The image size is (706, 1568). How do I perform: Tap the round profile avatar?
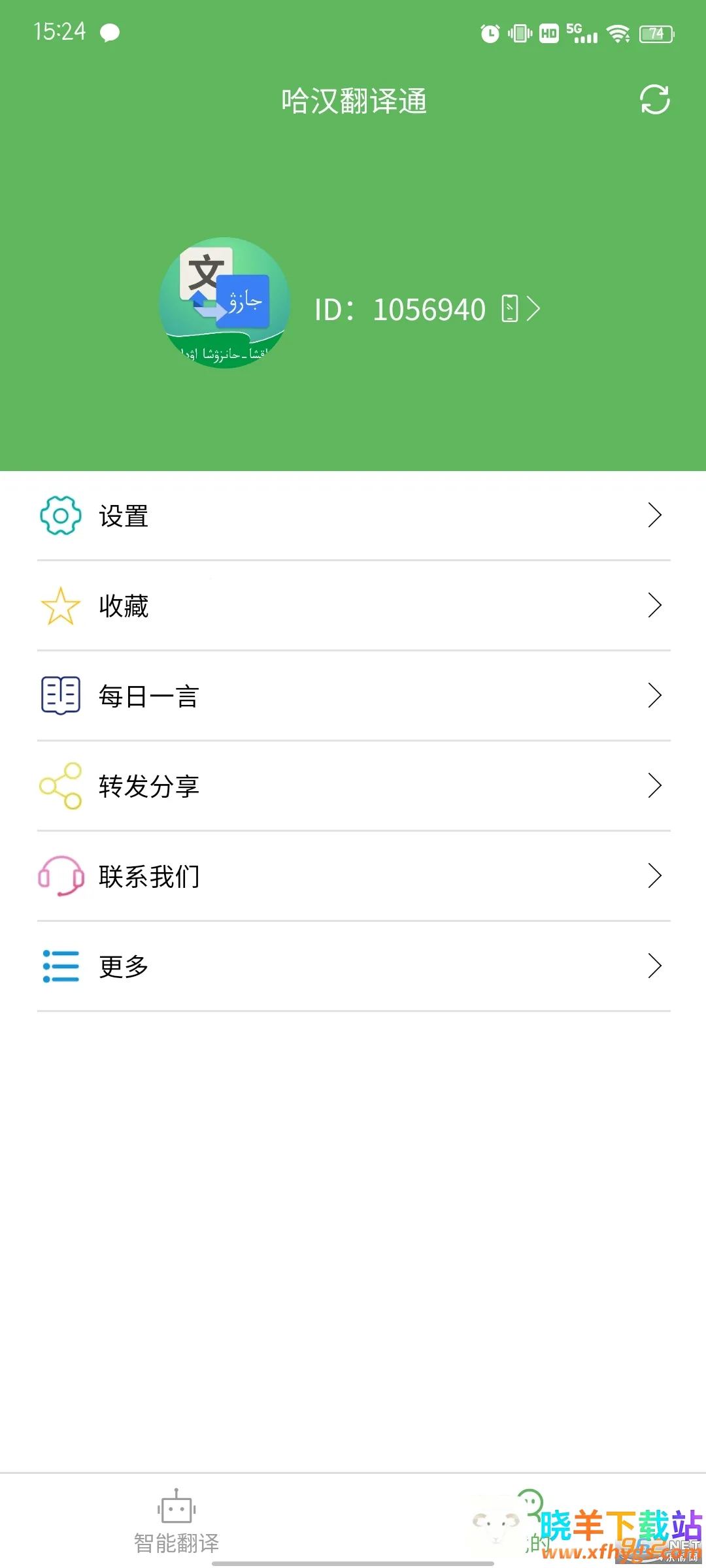pyautogui.click(x=224, y=302)
